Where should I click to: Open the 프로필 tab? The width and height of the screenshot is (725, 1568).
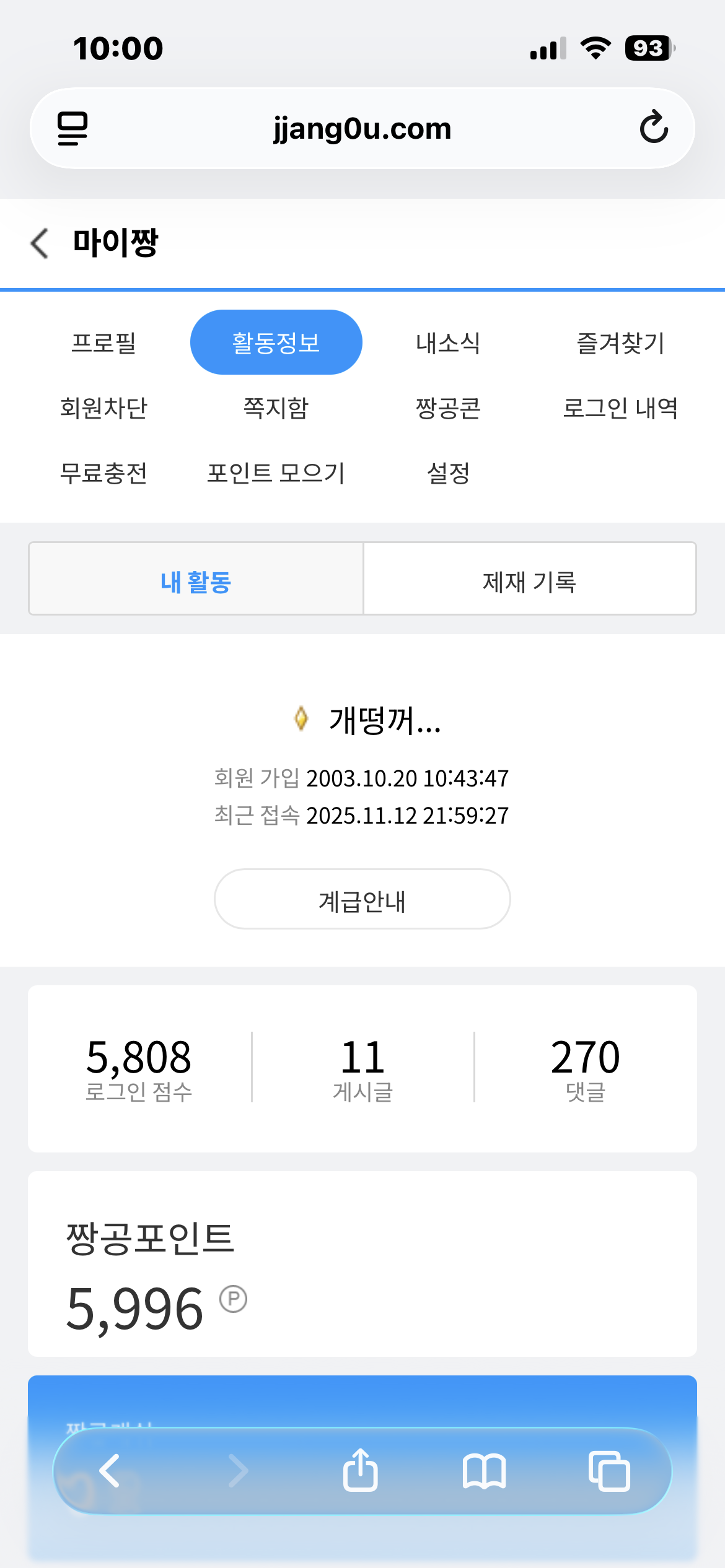coord(103,342)
